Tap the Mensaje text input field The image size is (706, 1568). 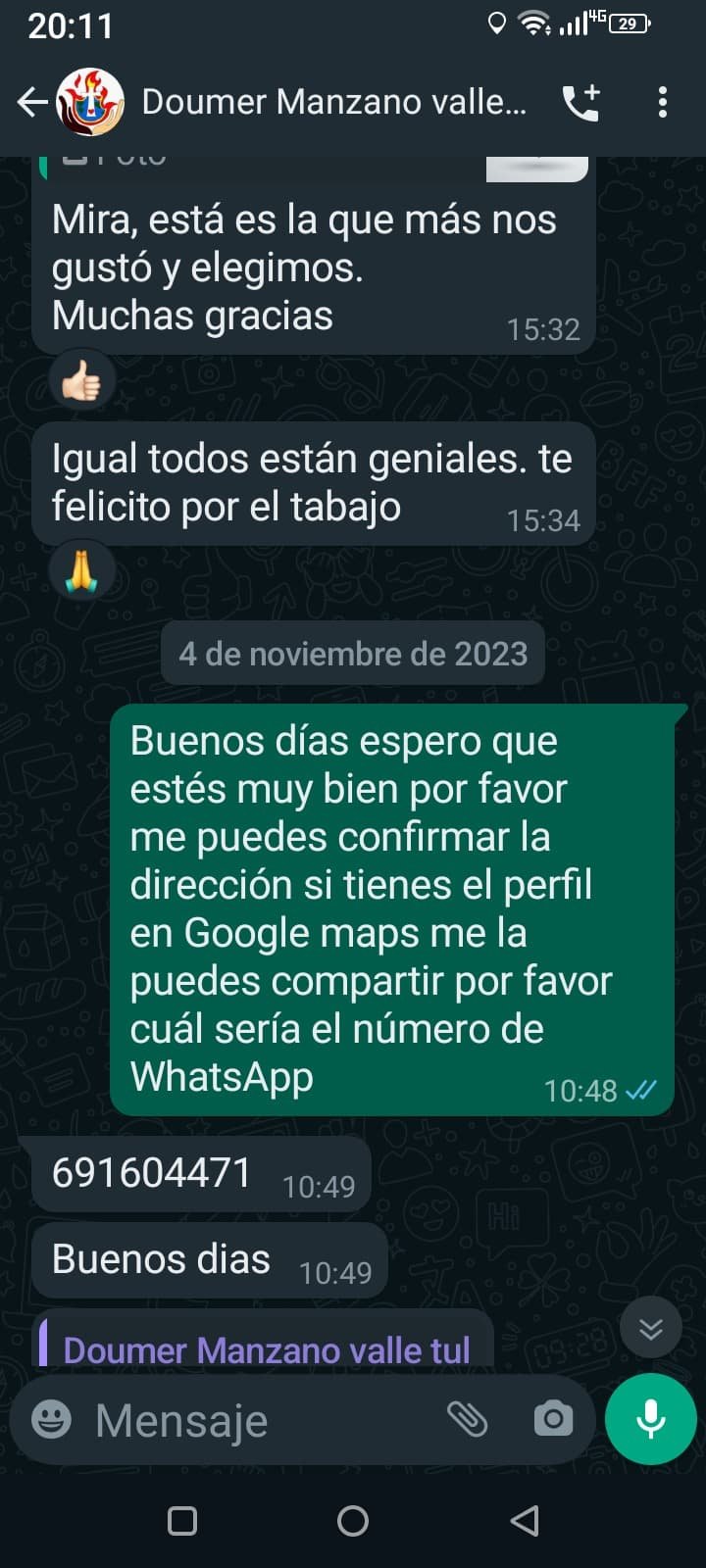click(x=196, y=1418)
